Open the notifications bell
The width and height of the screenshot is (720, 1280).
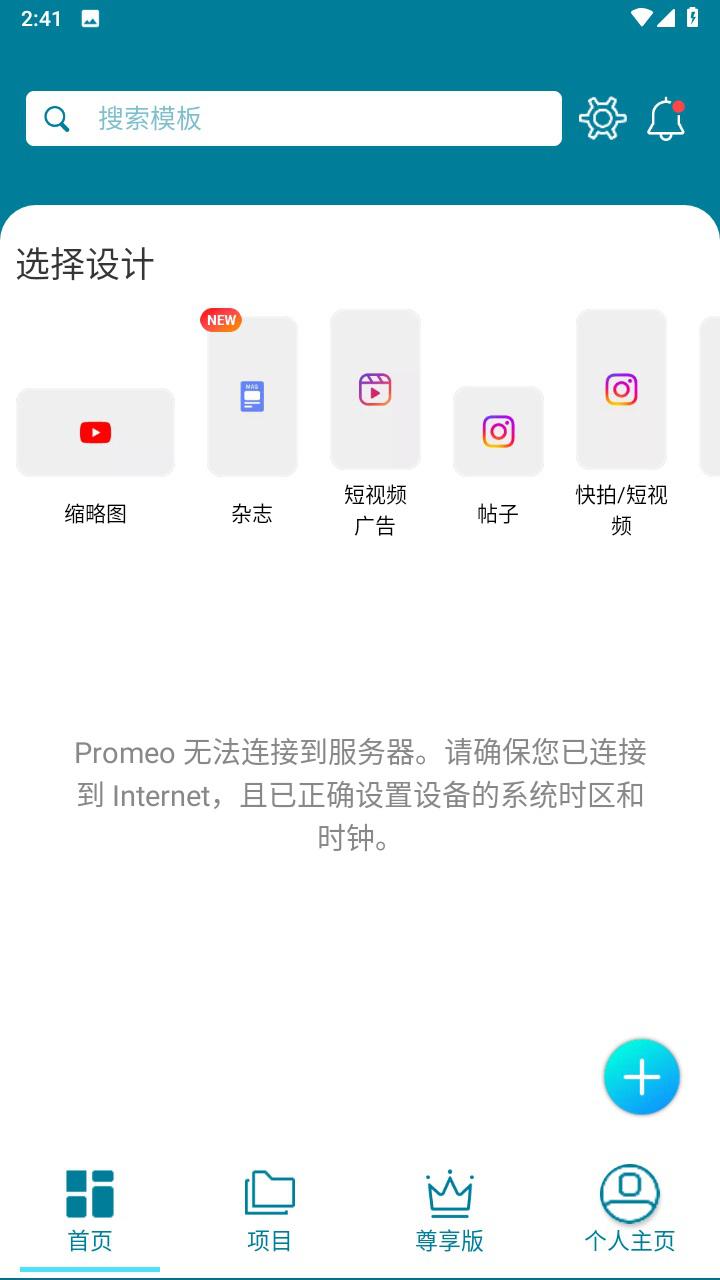[x=666, y=119]
